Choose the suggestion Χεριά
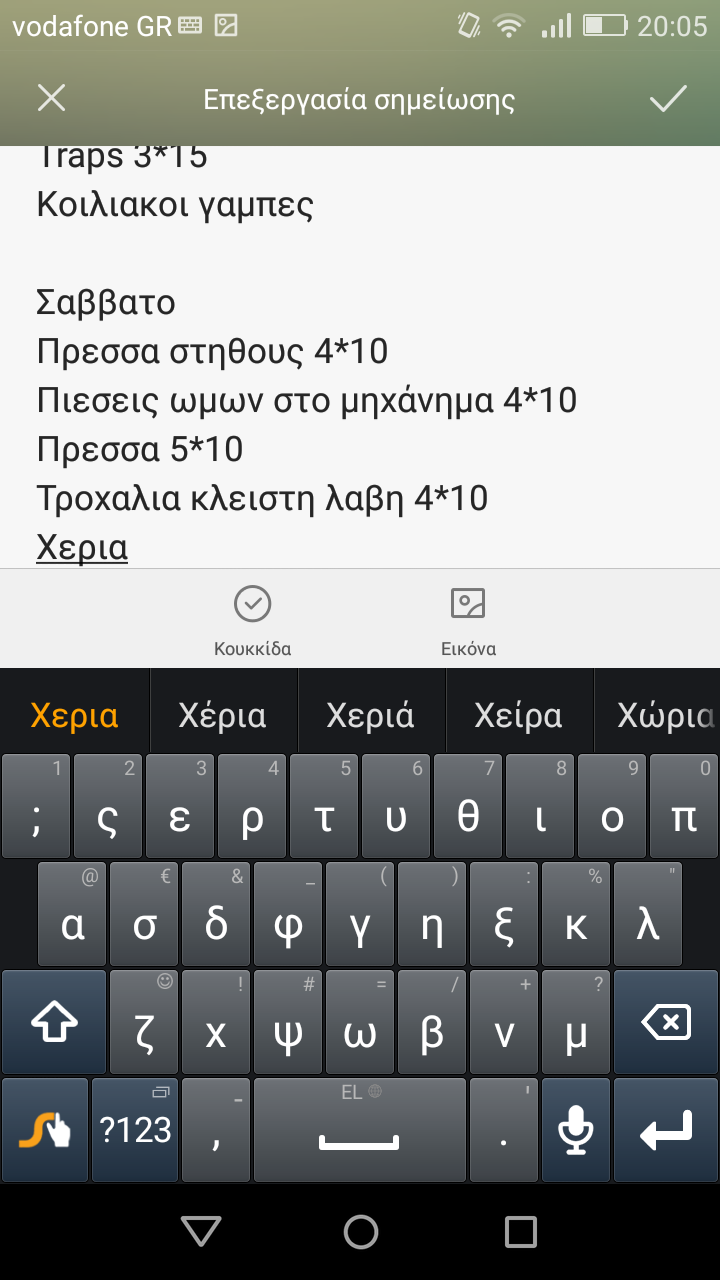This screenshot has height=1280, width=720. (x=371, y=716)
